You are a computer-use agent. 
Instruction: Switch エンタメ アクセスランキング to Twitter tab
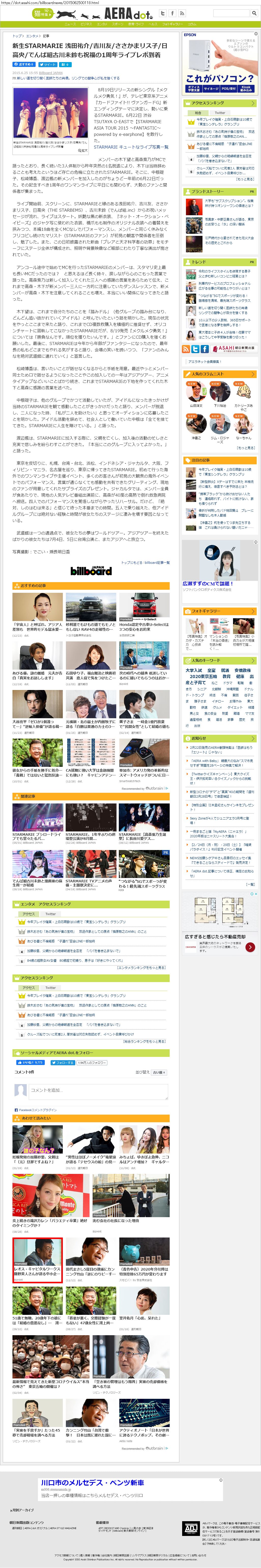pyautogui.click(x=51, y=914)
